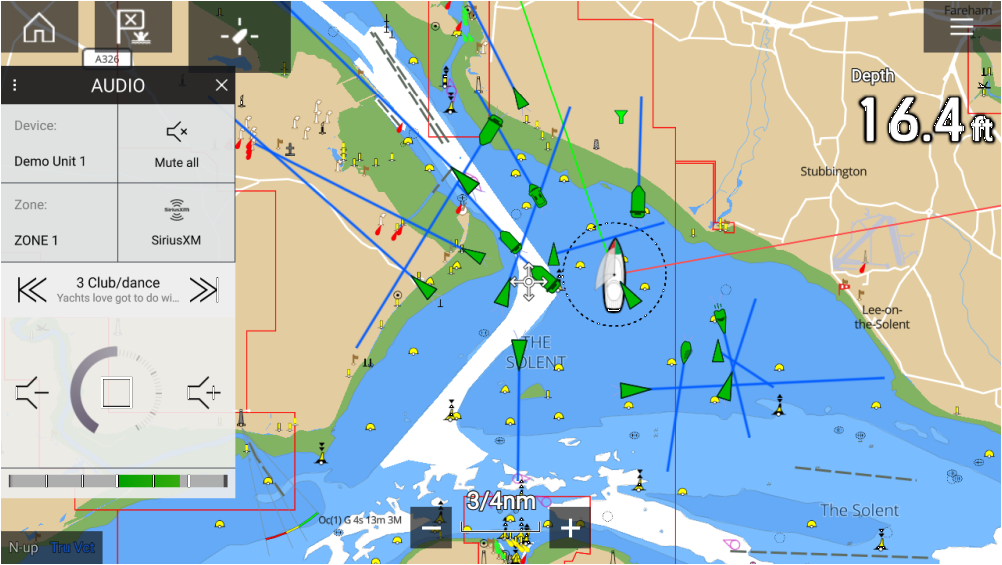Image resolution: width=1002 pixels, height=565 pixels.
Task: Zoom in the chart range
Action: 570,528
